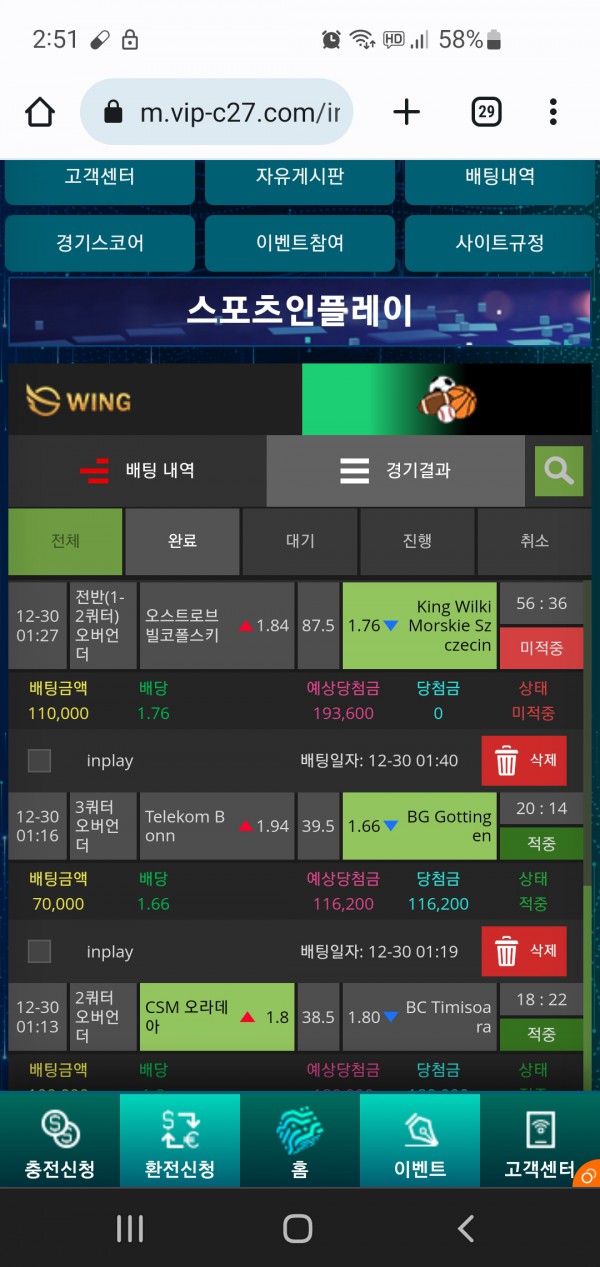Tap the green search magnifier icon

pos(559,470)
